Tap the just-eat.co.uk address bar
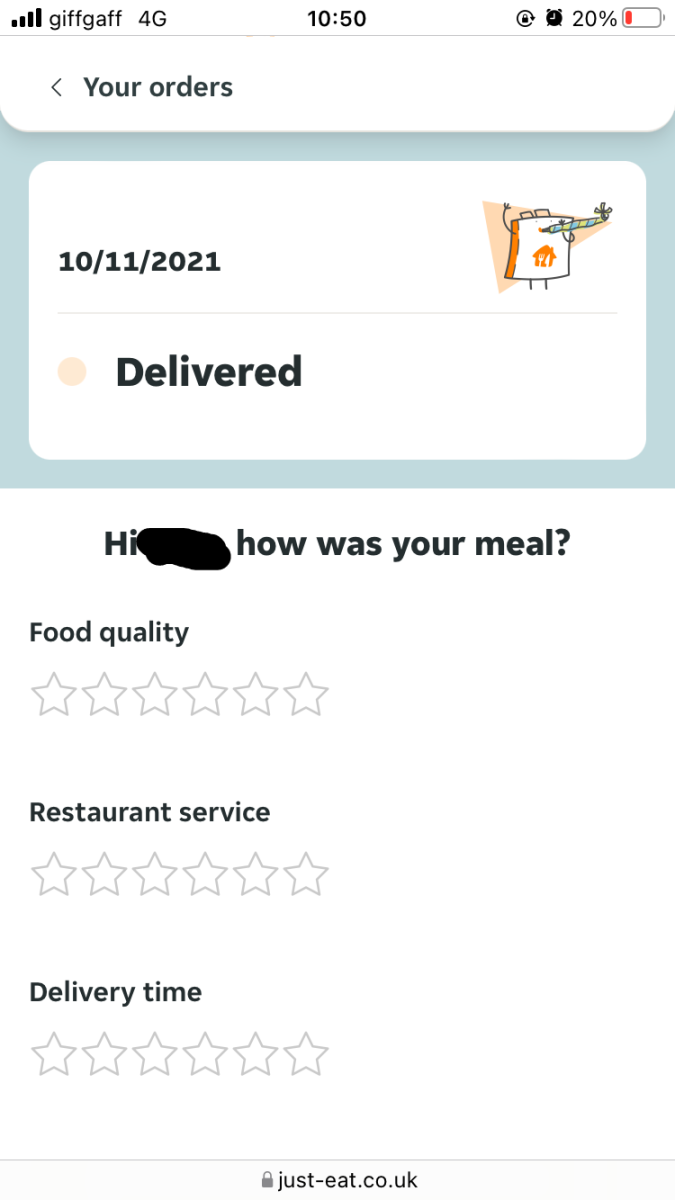The height and width of the screenshot is (1200, 675). click(x=338, y=1180)
